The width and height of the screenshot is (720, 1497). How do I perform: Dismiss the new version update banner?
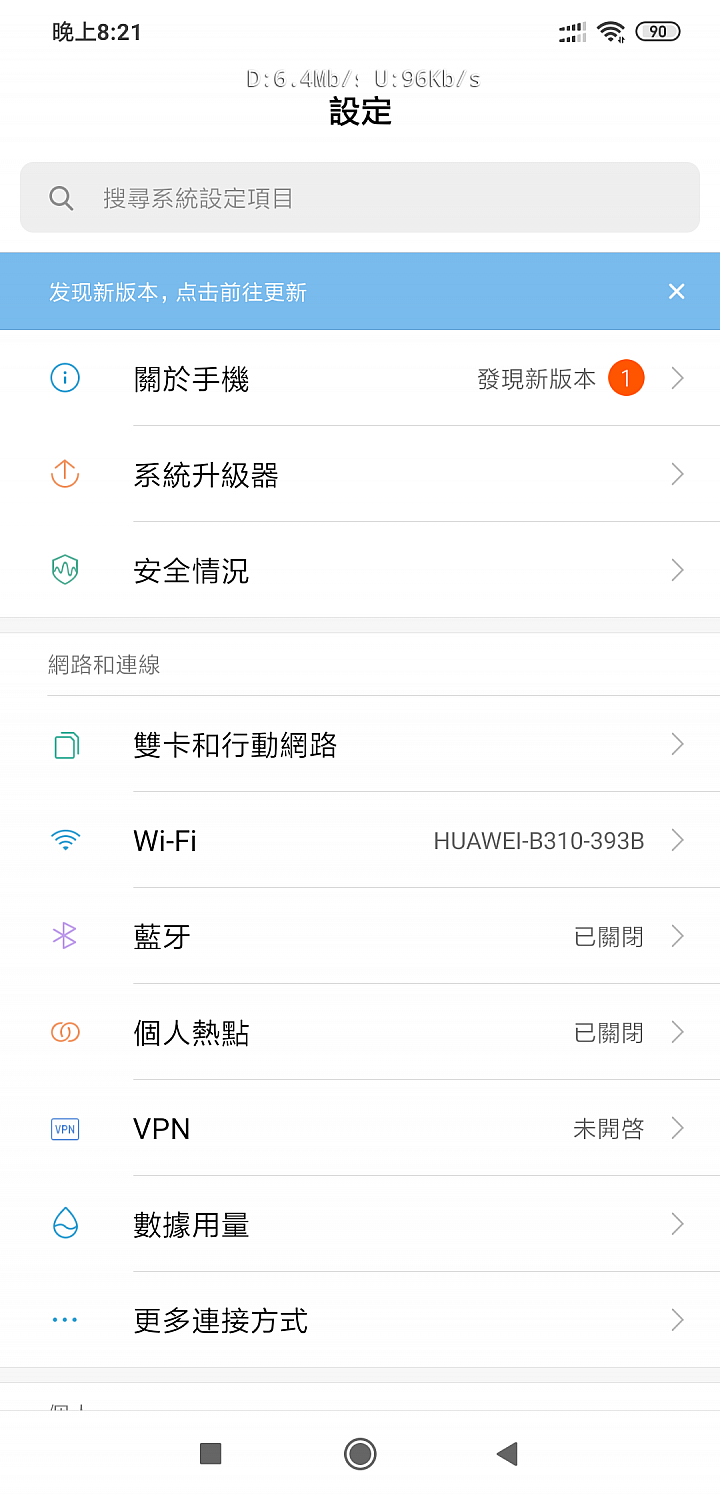pyautogui.click(x=676, y=291)
